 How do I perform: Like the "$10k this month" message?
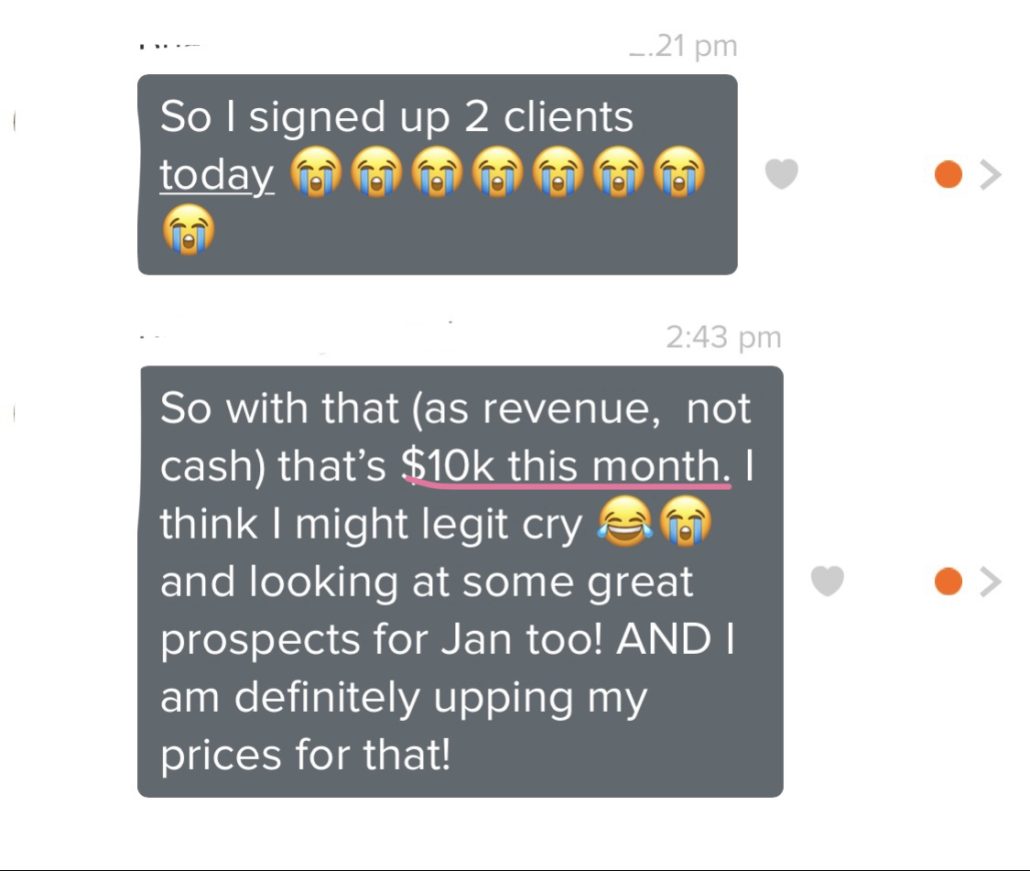click(x=826, y=581)
